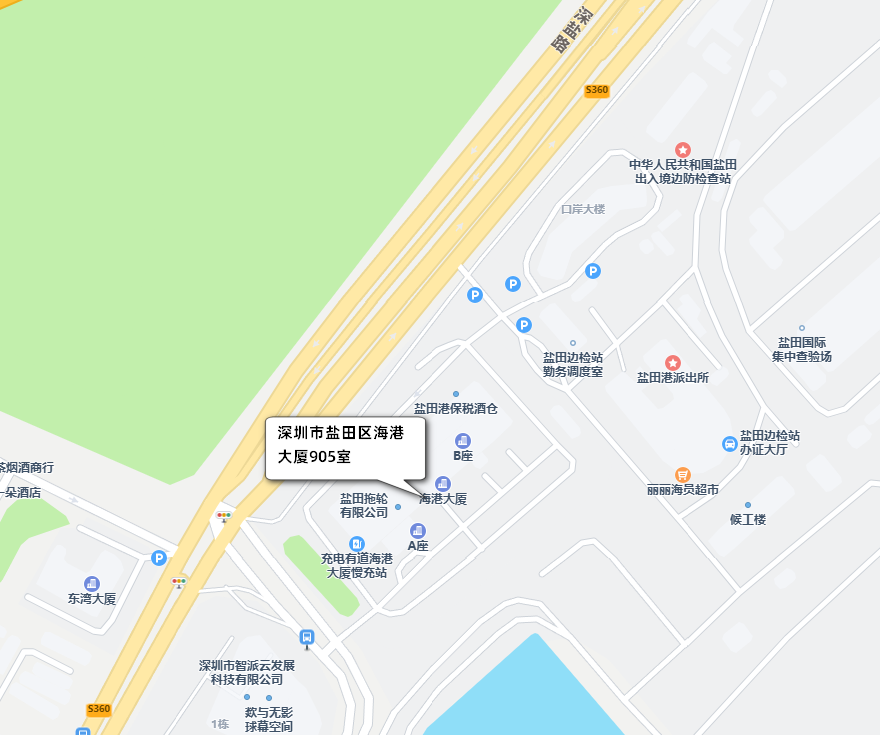Tap the 海港大厦 building marker
Viewport: 880px width, 735px height.
pos(442,484)
